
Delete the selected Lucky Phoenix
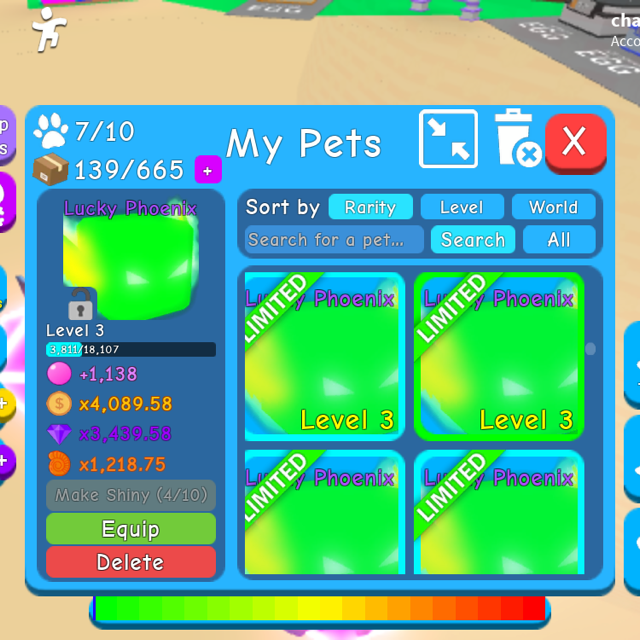coord(130,562)
